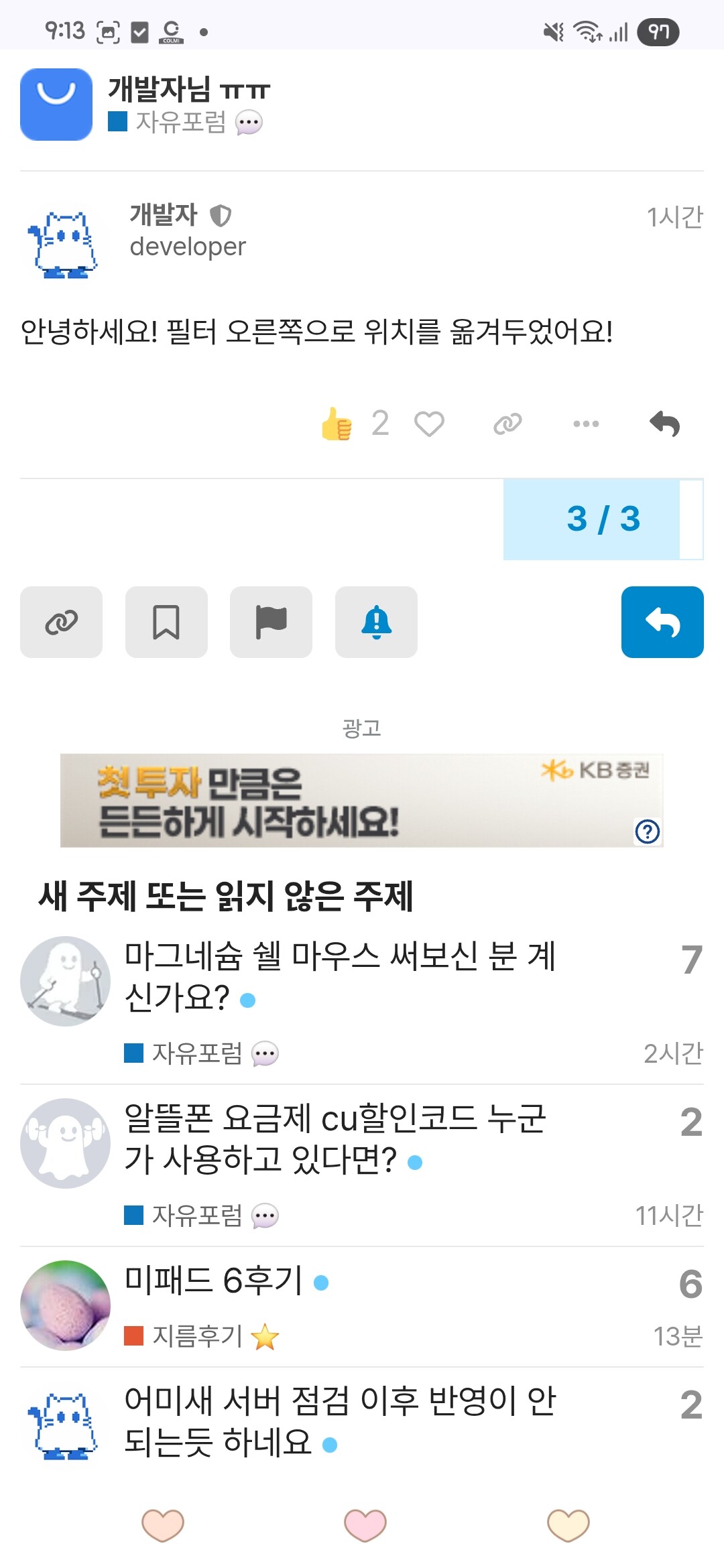Viewport: 724px width, 1568px height.
Task: Open the 3 / 3 post progress indicator
Action: 603,519
